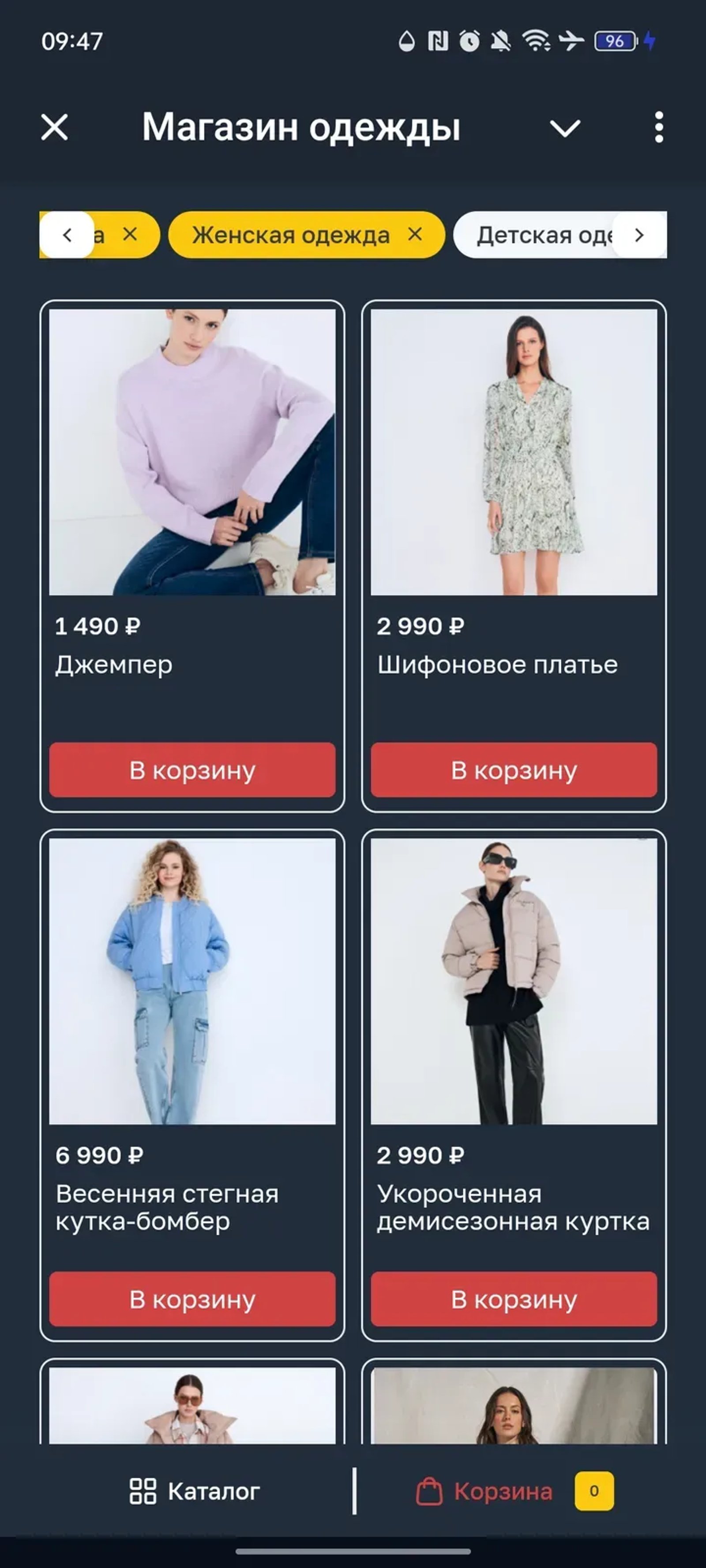This screenshot has width=706, height=1568.
Task: Collapse the Магазин одежды header chevron
Action: (565, 129)
